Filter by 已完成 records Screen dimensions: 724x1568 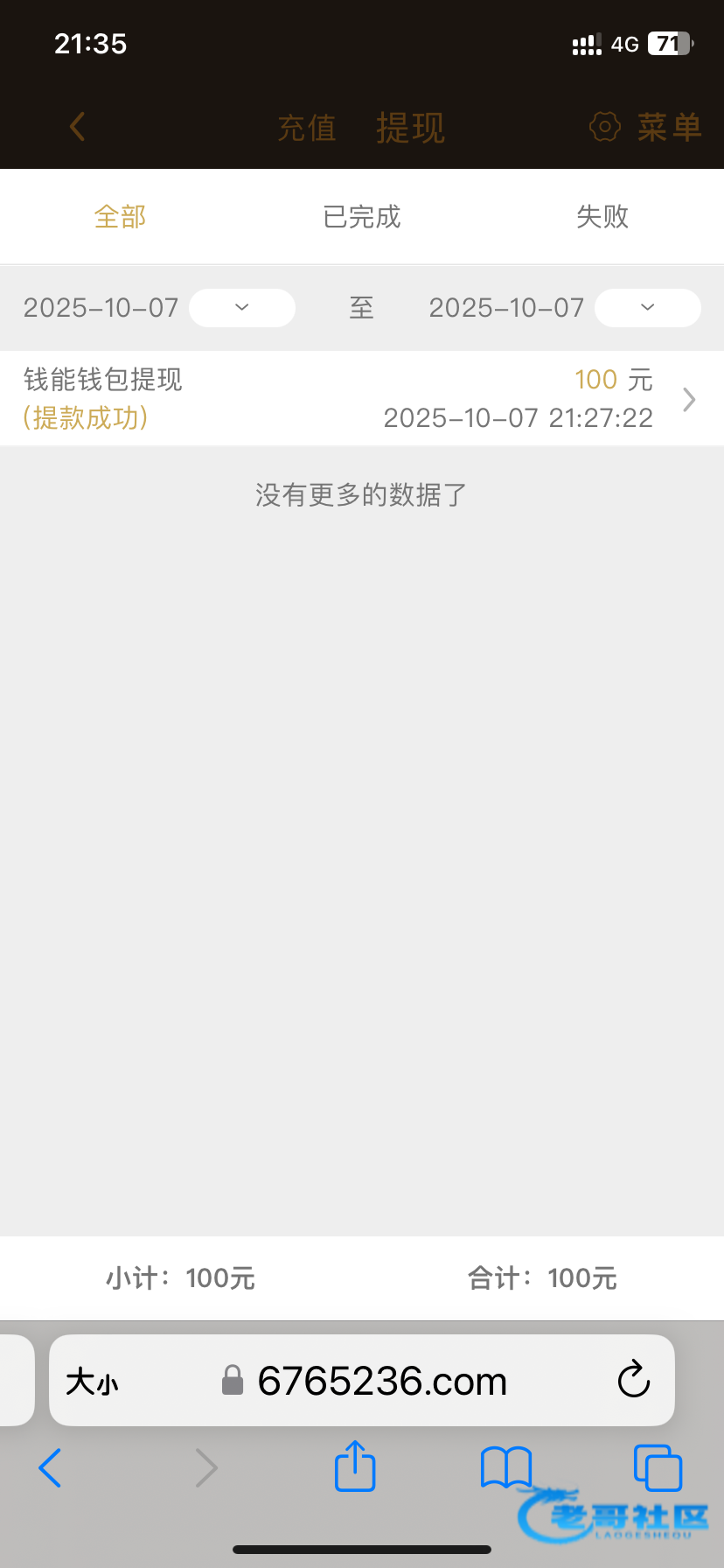[x=361, y=217]
